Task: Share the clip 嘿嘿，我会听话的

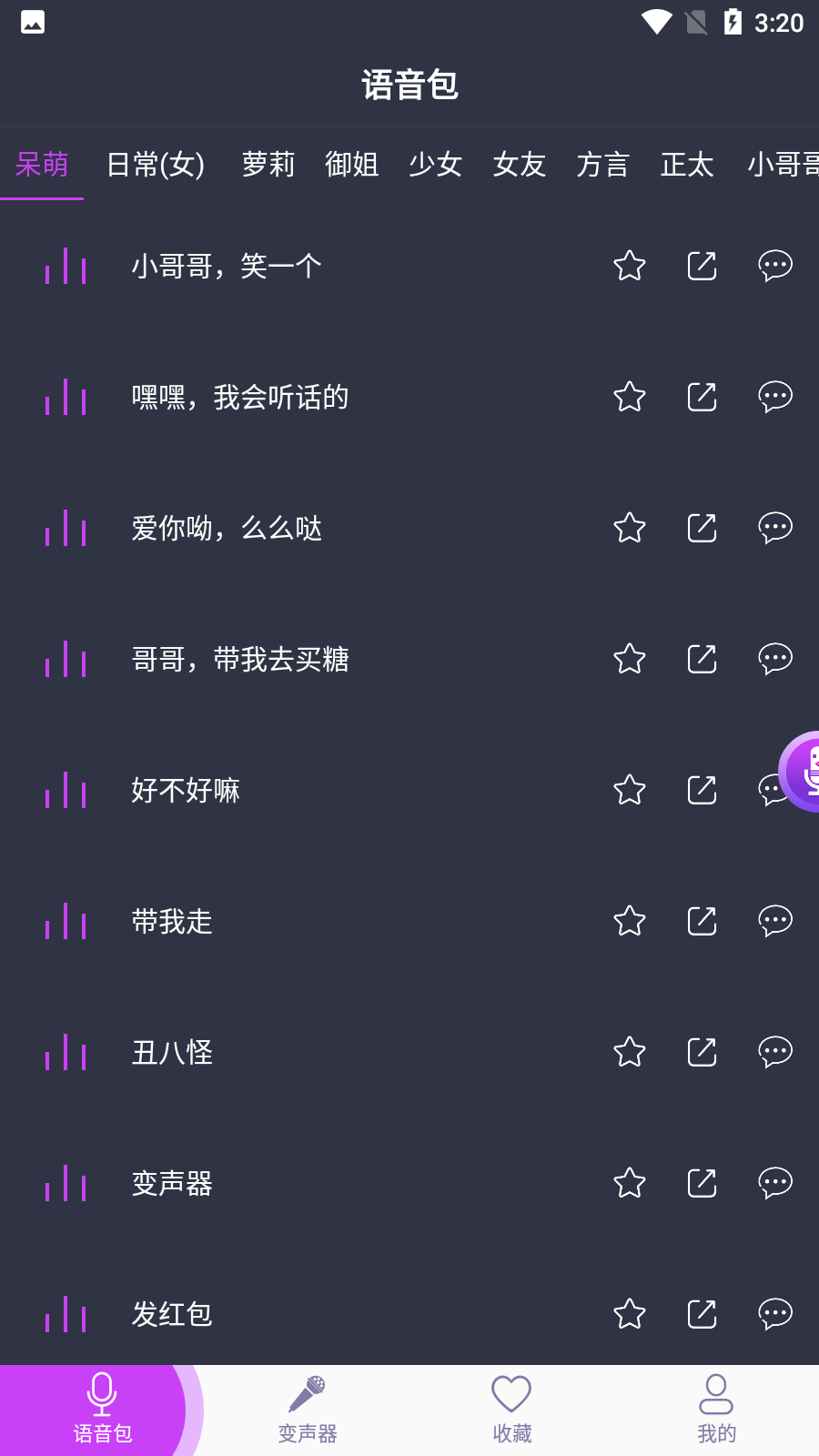Action: (702, 397)
